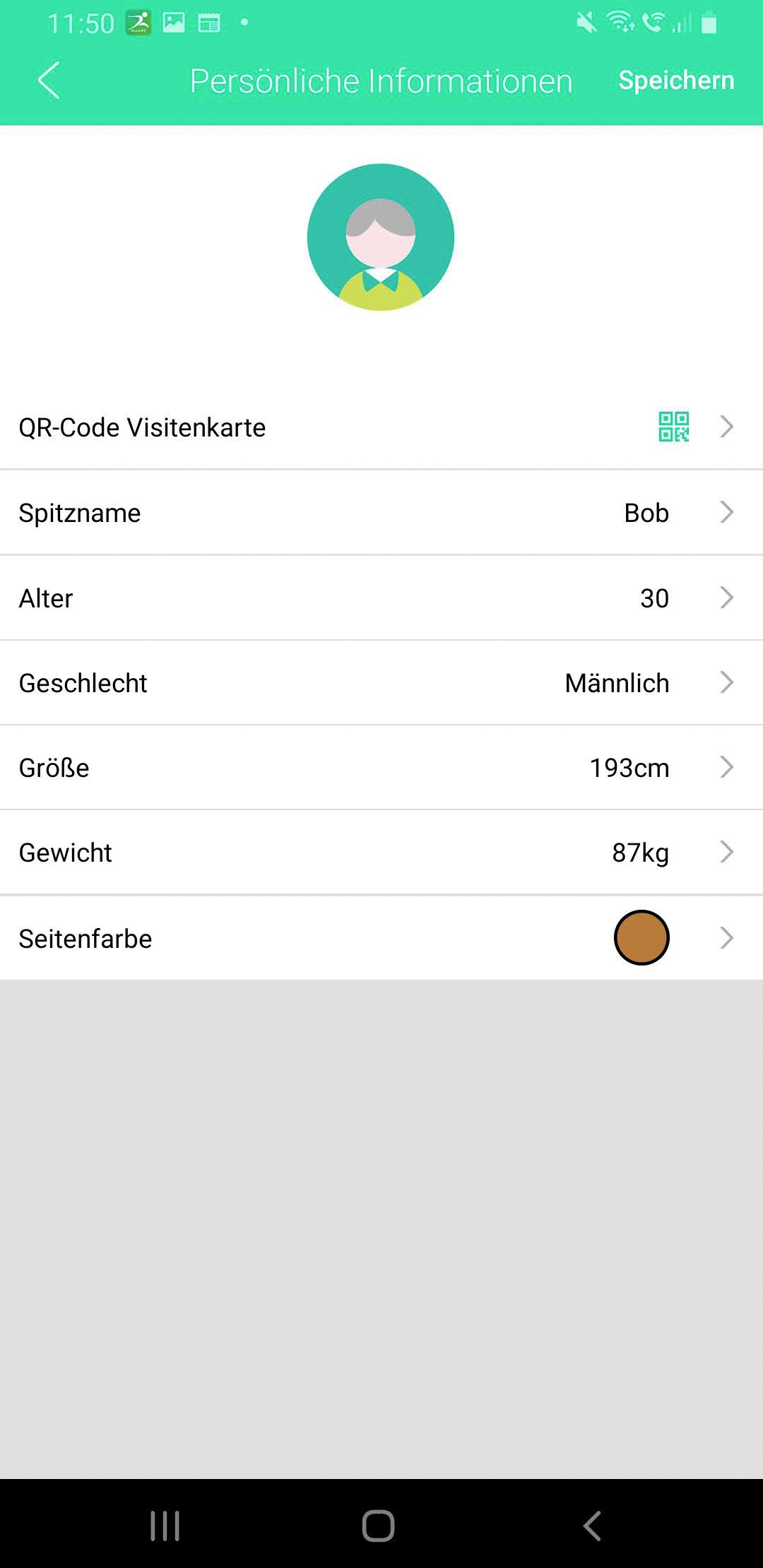Update the Gewicht of 87kg
Screen dimensions: 763x1568
pyautogui.click(x=381, y=853)
